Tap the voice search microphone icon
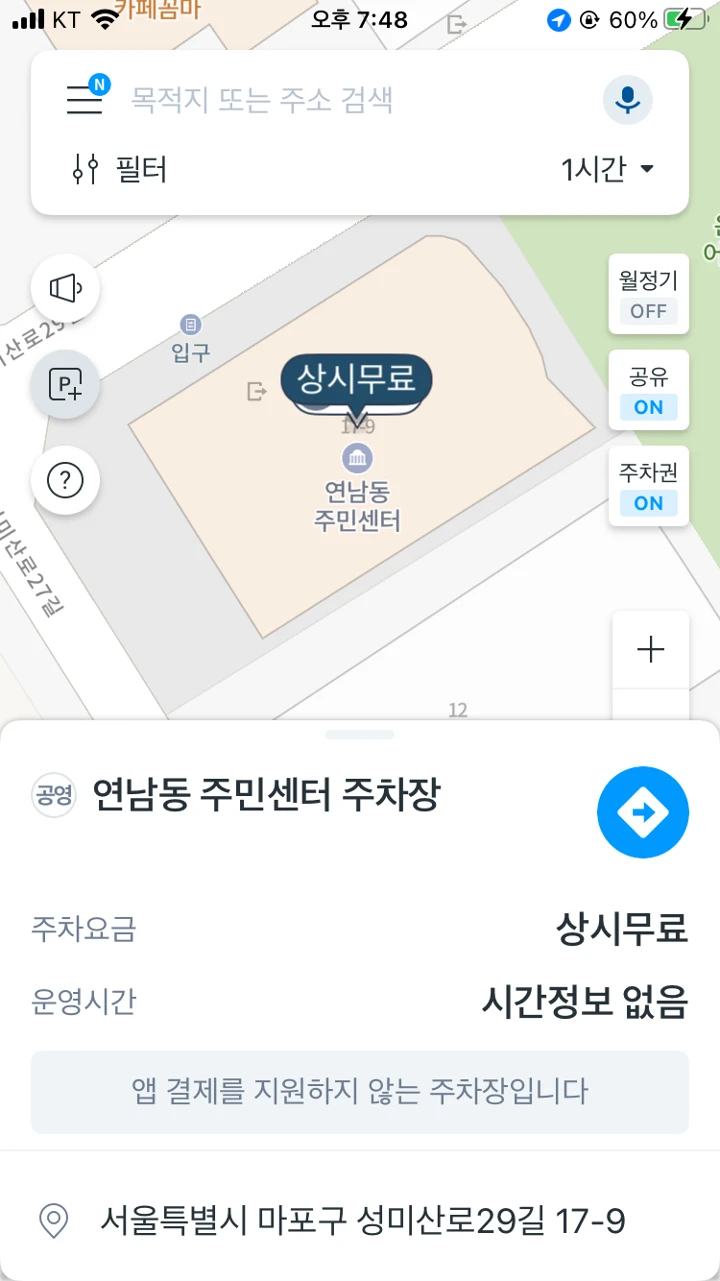Image resolution: width=720 pixels, height=1281 pixels. pyautogui.click(x=626, y=99)
